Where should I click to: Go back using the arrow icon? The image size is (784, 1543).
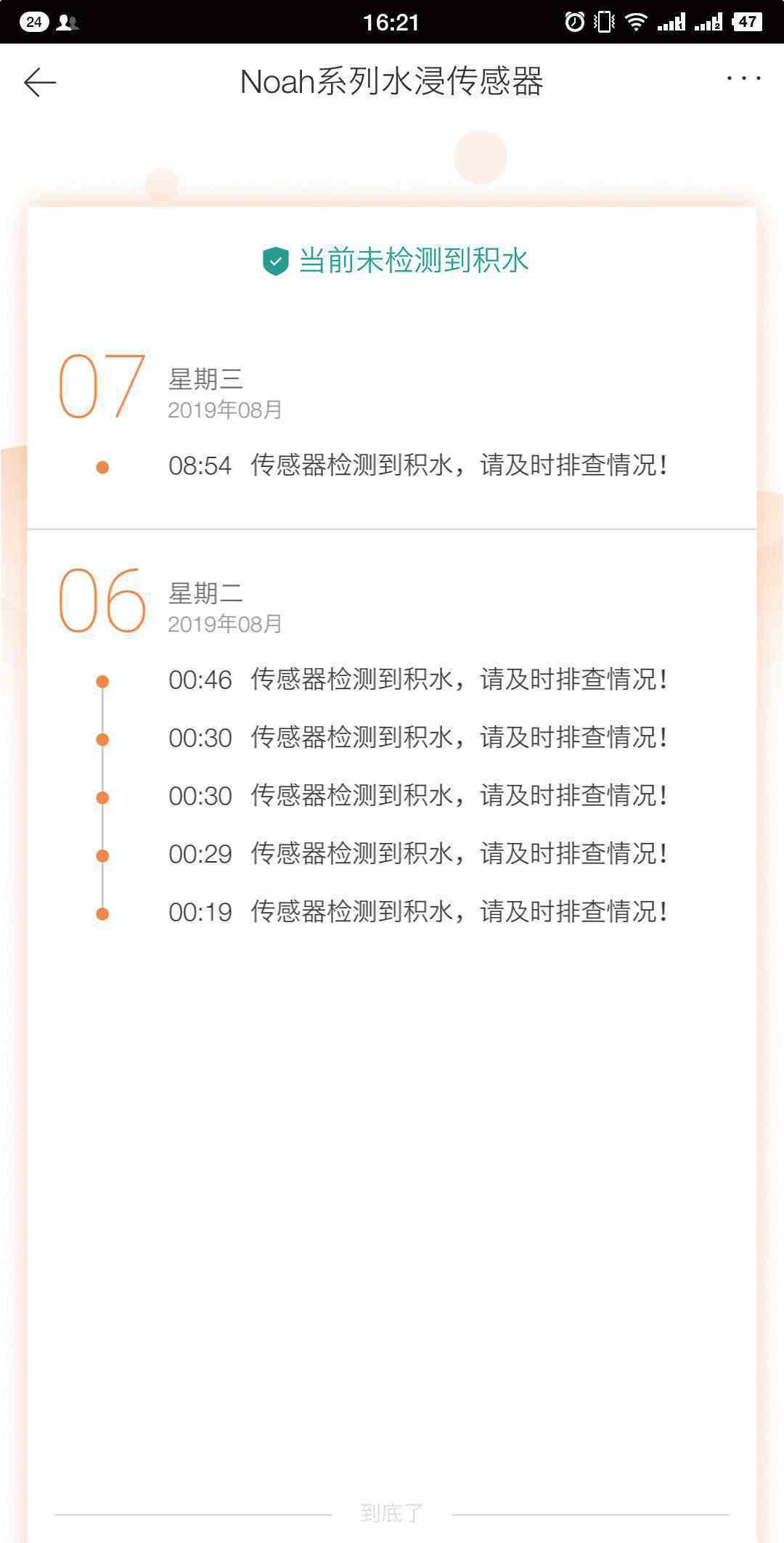click(40, 82)
